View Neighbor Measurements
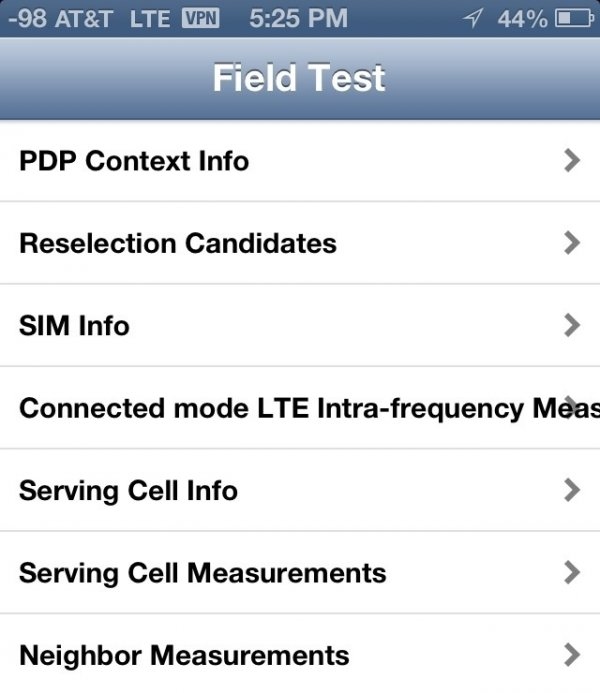 pyautogui.click(x=300, y=655)
